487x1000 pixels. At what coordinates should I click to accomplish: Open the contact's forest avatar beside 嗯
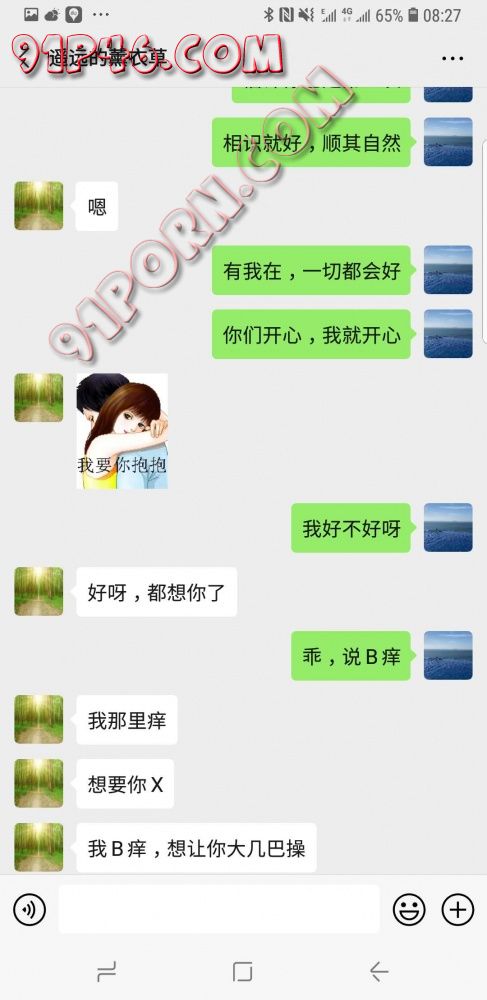point(39,205)
